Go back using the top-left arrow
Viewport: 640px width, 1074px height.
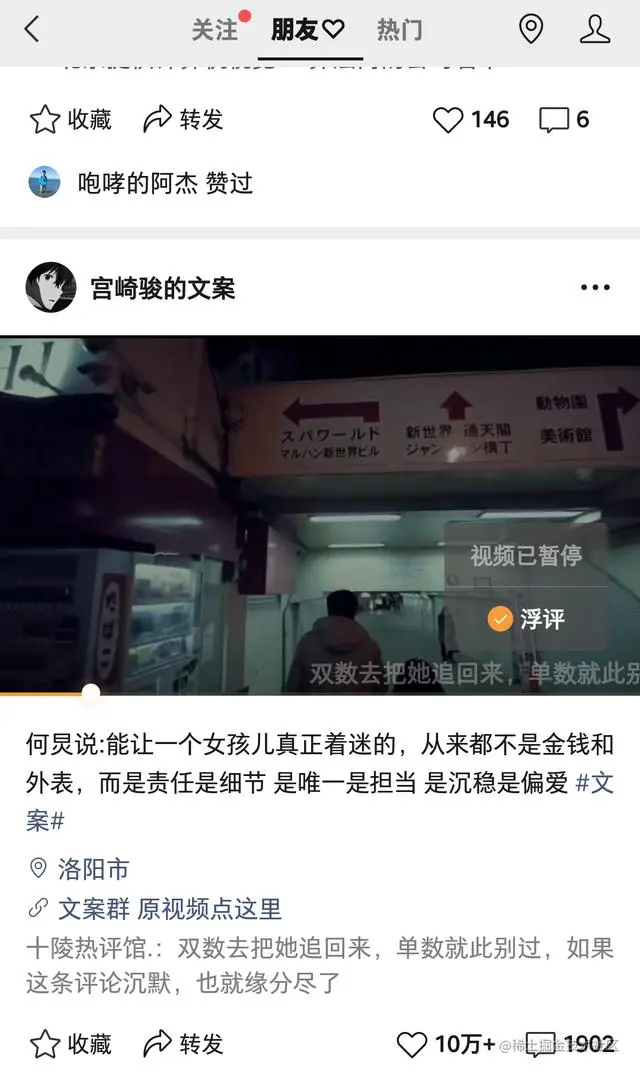click(32, 30)
